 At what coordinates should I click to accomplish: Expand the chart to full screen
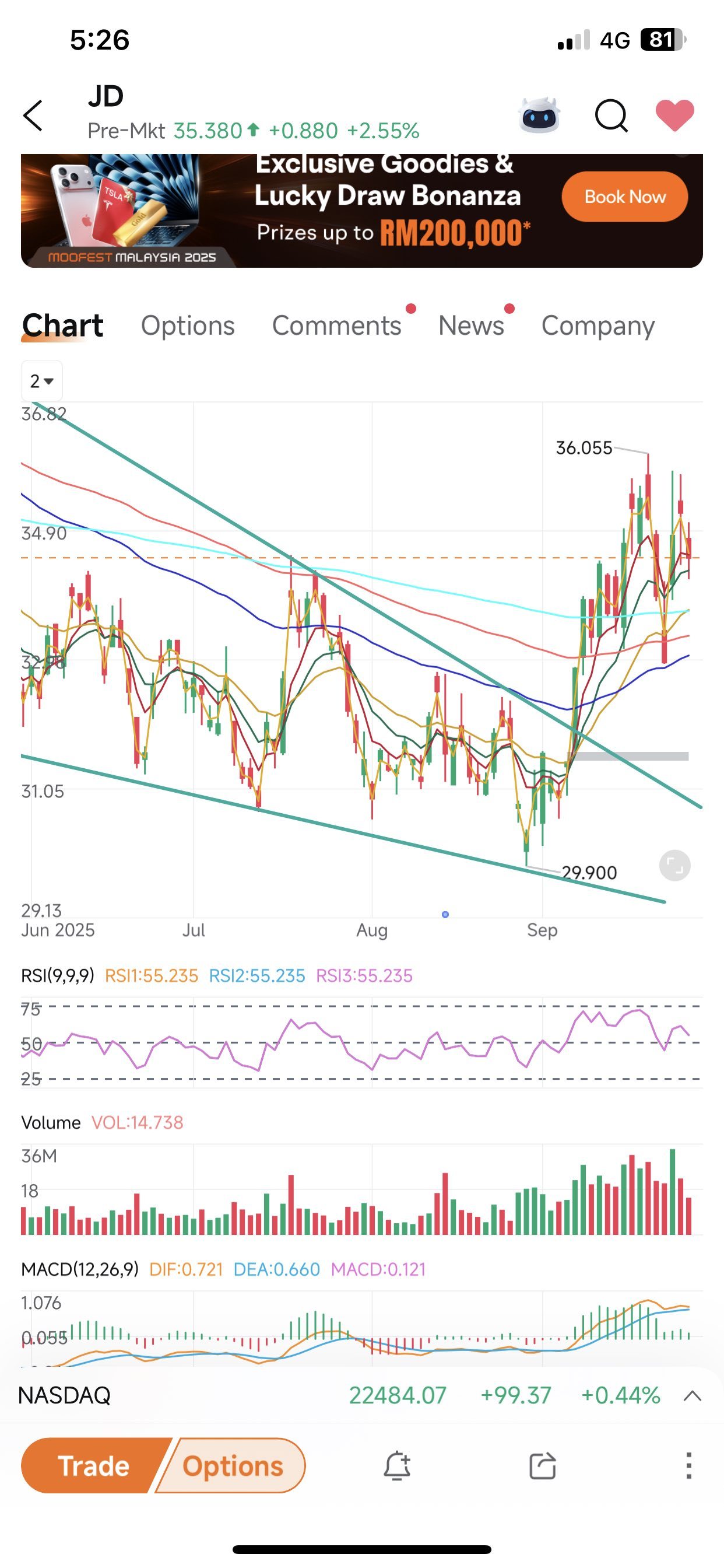[674, 865]
